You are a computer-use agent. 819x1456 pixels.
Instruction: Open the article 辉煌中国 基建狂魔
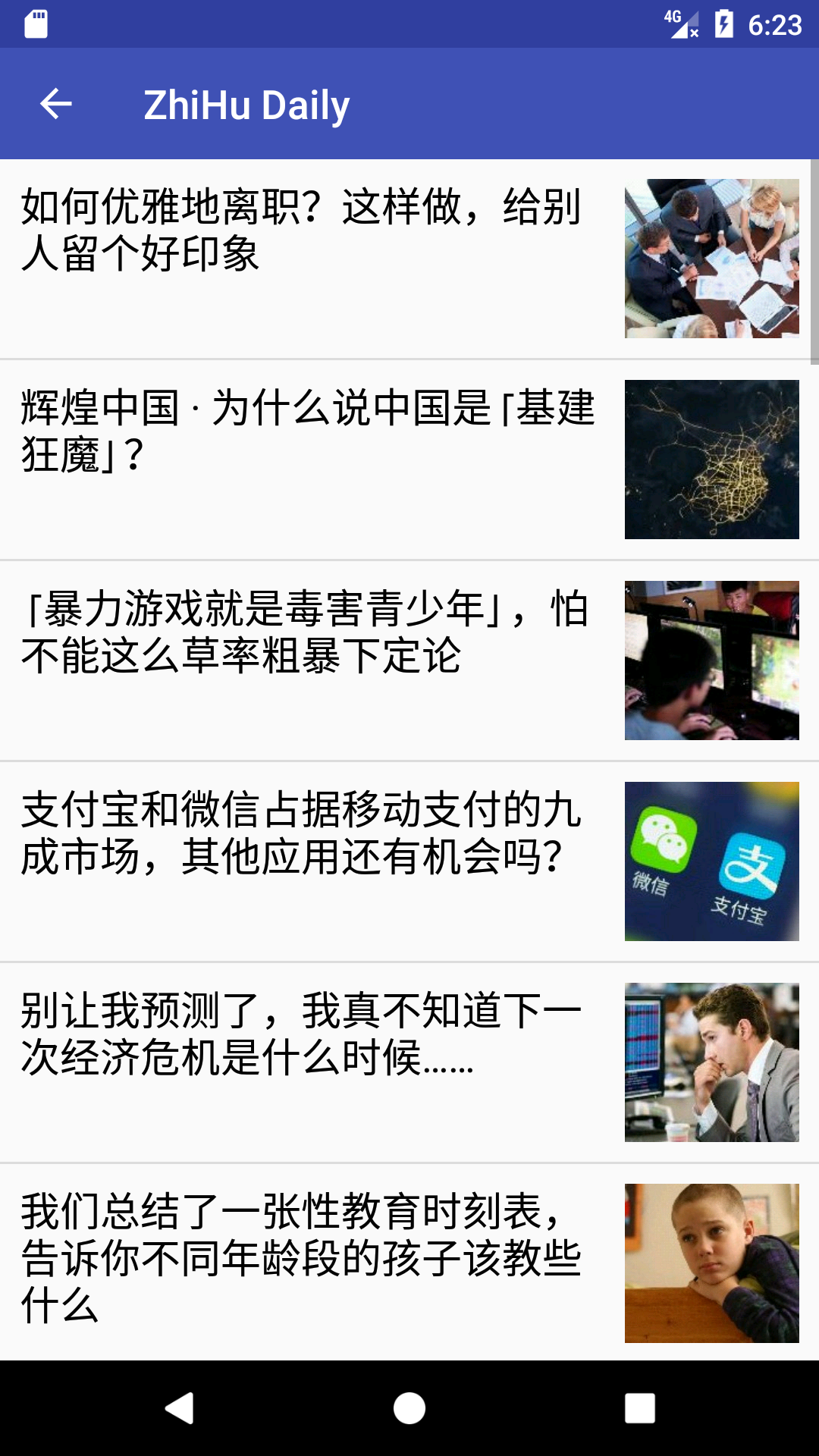(409, 460)
